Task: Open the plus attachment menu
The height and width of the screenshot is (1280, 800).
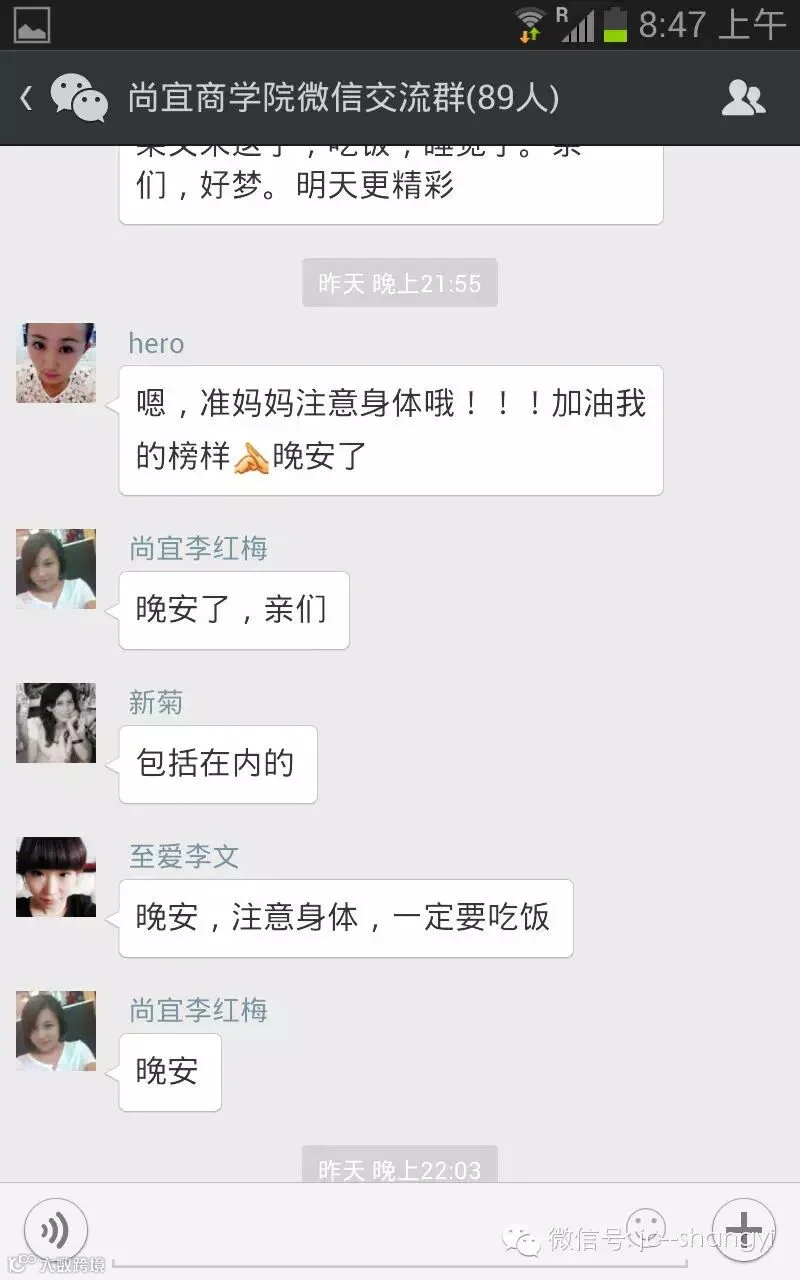Action: tap(744, 1228)
